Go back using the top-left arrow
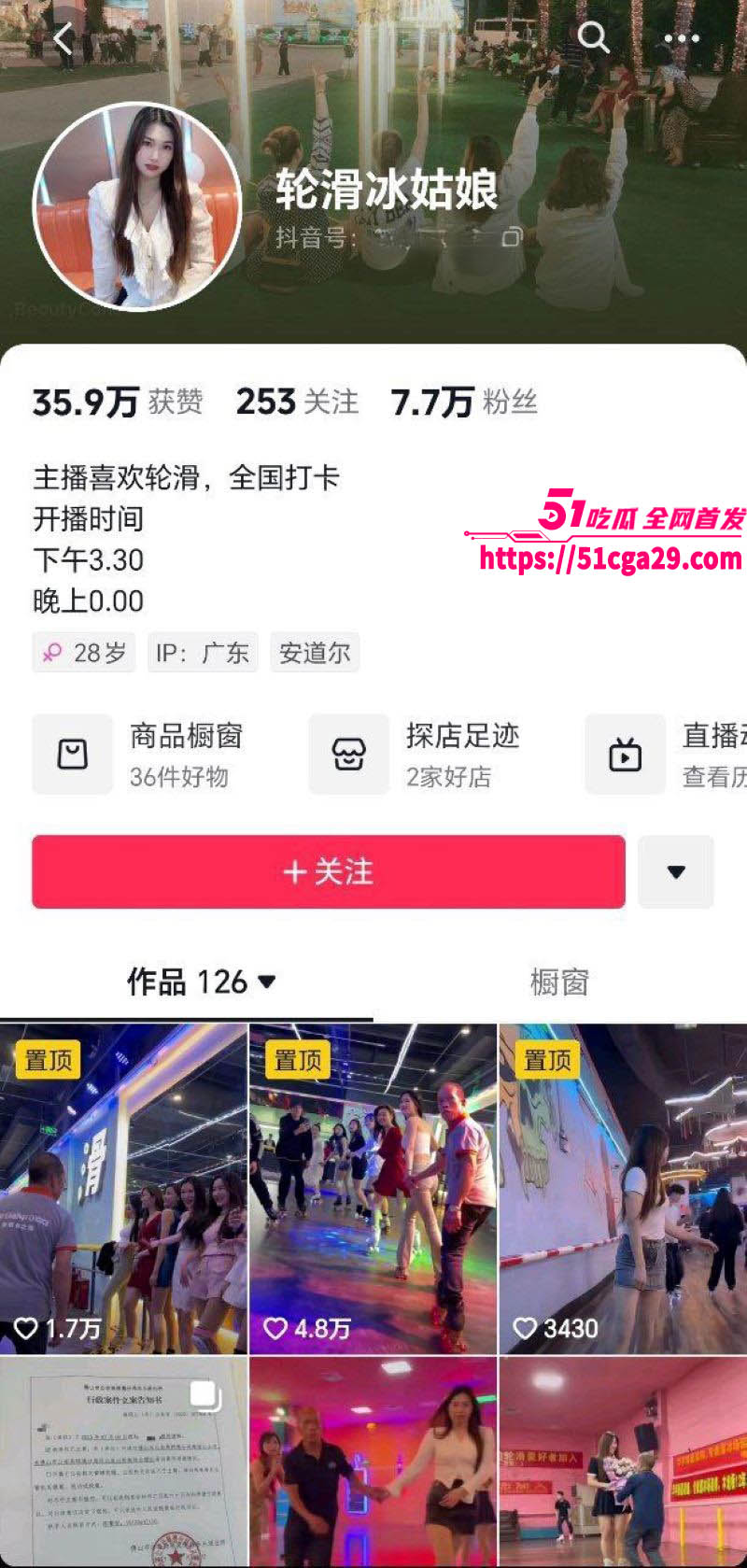Screen dimensions: 747x1568 coord(63,39)
